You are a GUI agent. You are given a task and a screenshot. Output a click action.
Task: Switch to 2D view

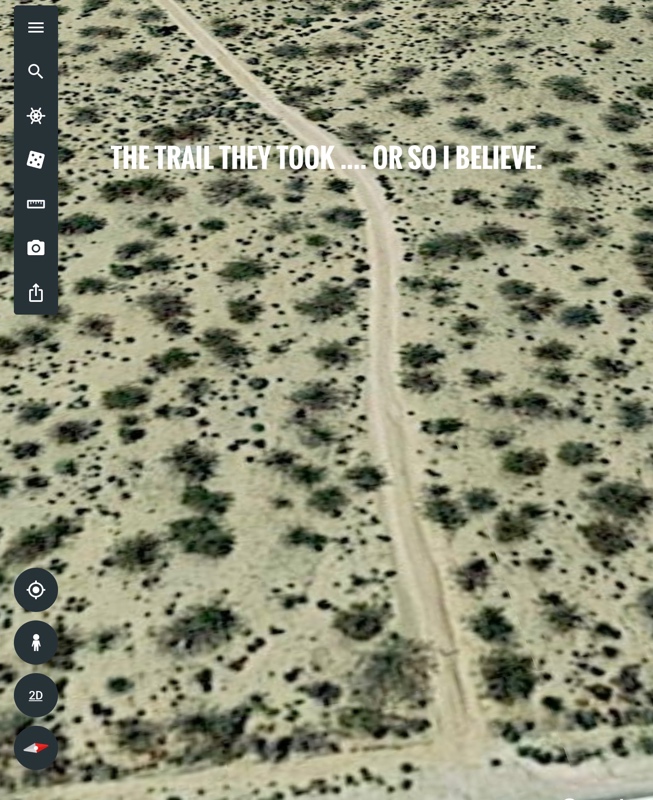(36, 696)
